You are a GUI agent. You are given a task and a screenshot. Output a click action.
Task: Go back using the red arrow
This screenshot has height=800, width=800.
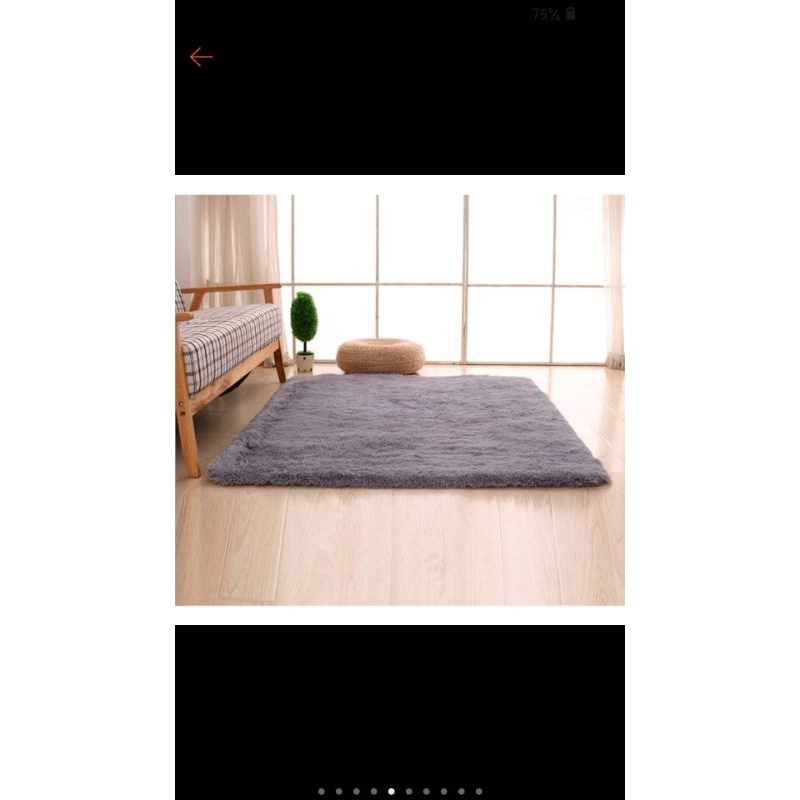click(x=201, y=57)
